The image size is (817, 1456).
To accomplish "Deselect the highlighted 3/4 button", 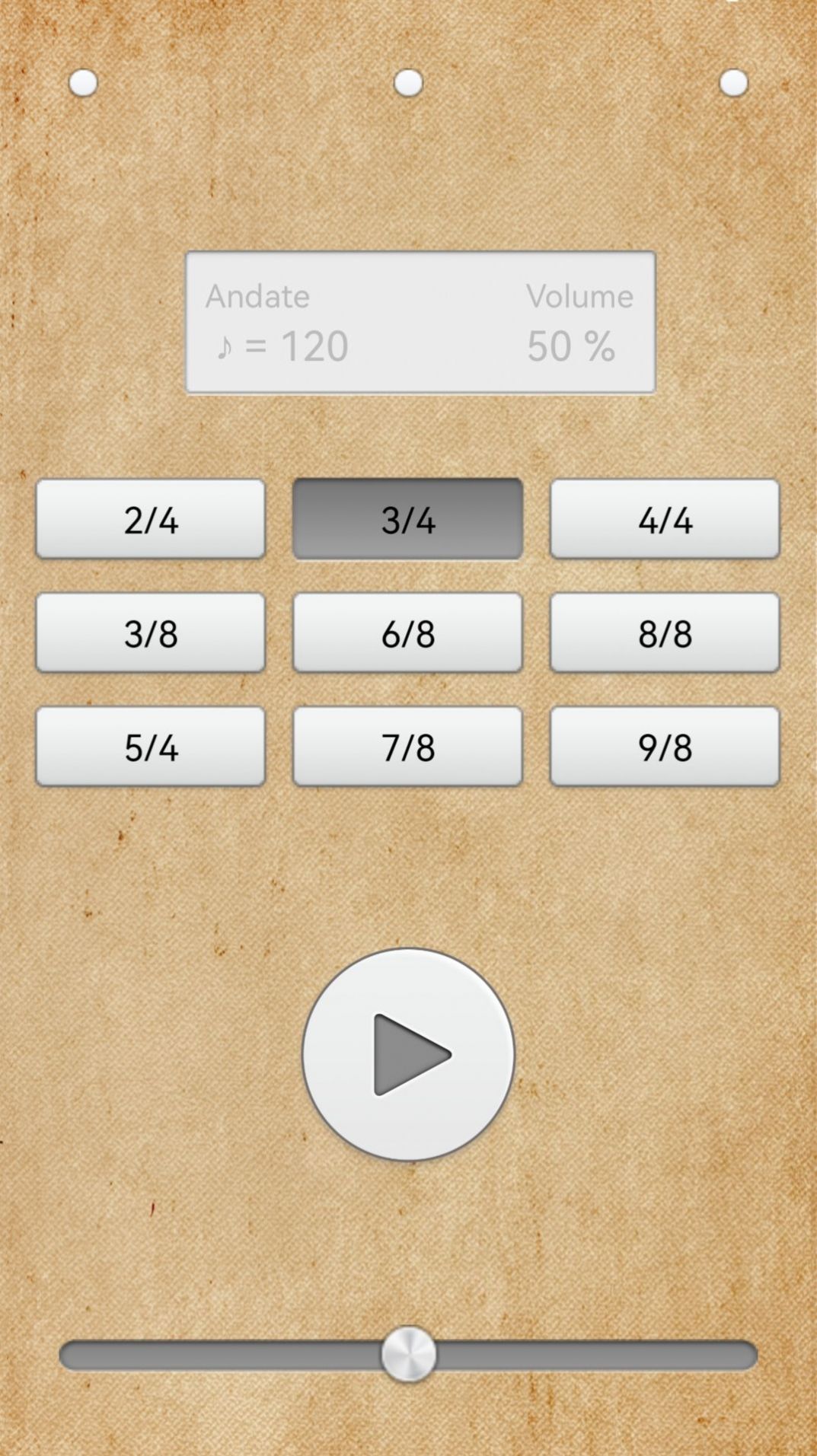I will (x=407, y=519).
